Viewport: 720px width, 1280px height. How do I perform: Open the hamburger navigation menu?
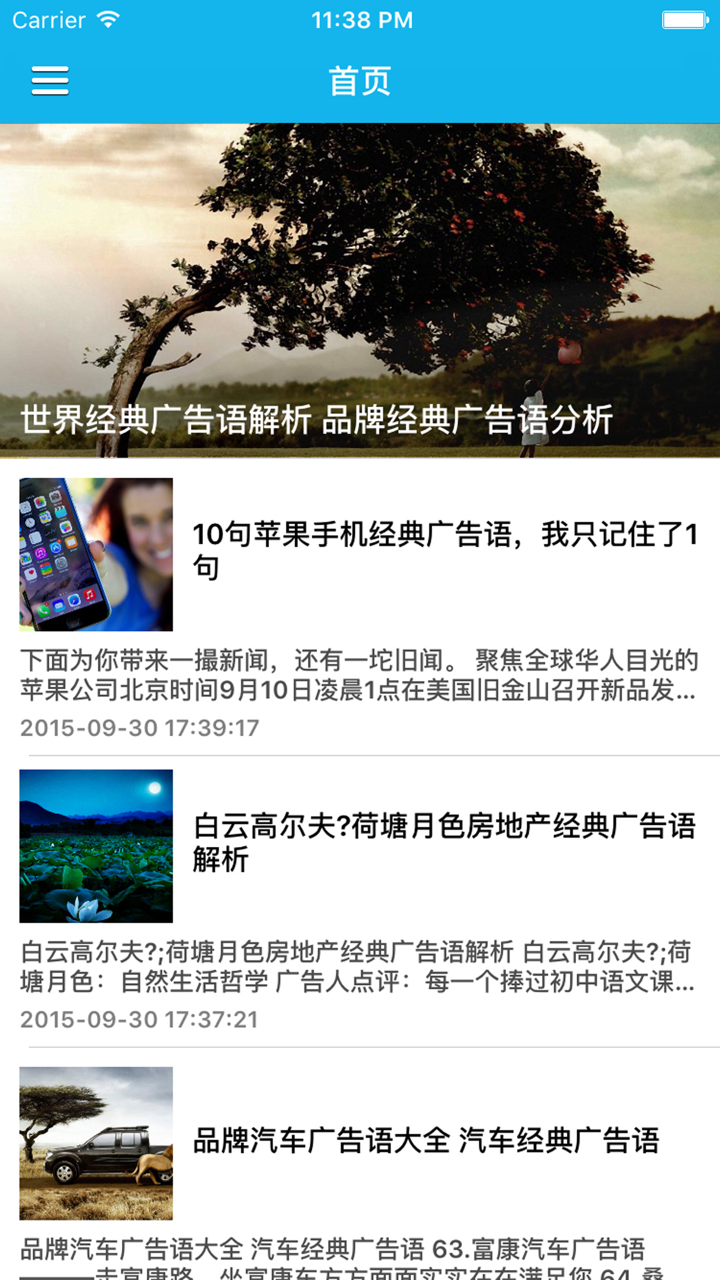click(x=49, y=81)
